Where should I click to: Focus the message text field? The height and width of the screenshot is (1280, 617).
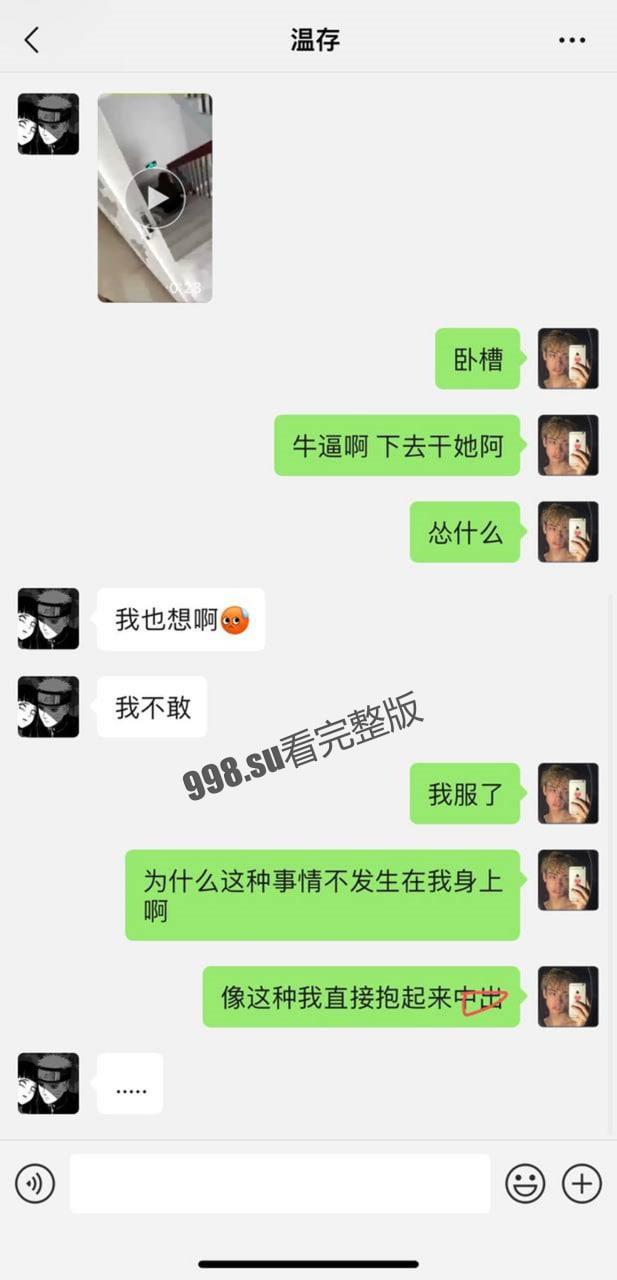(x=280, y=1184)
